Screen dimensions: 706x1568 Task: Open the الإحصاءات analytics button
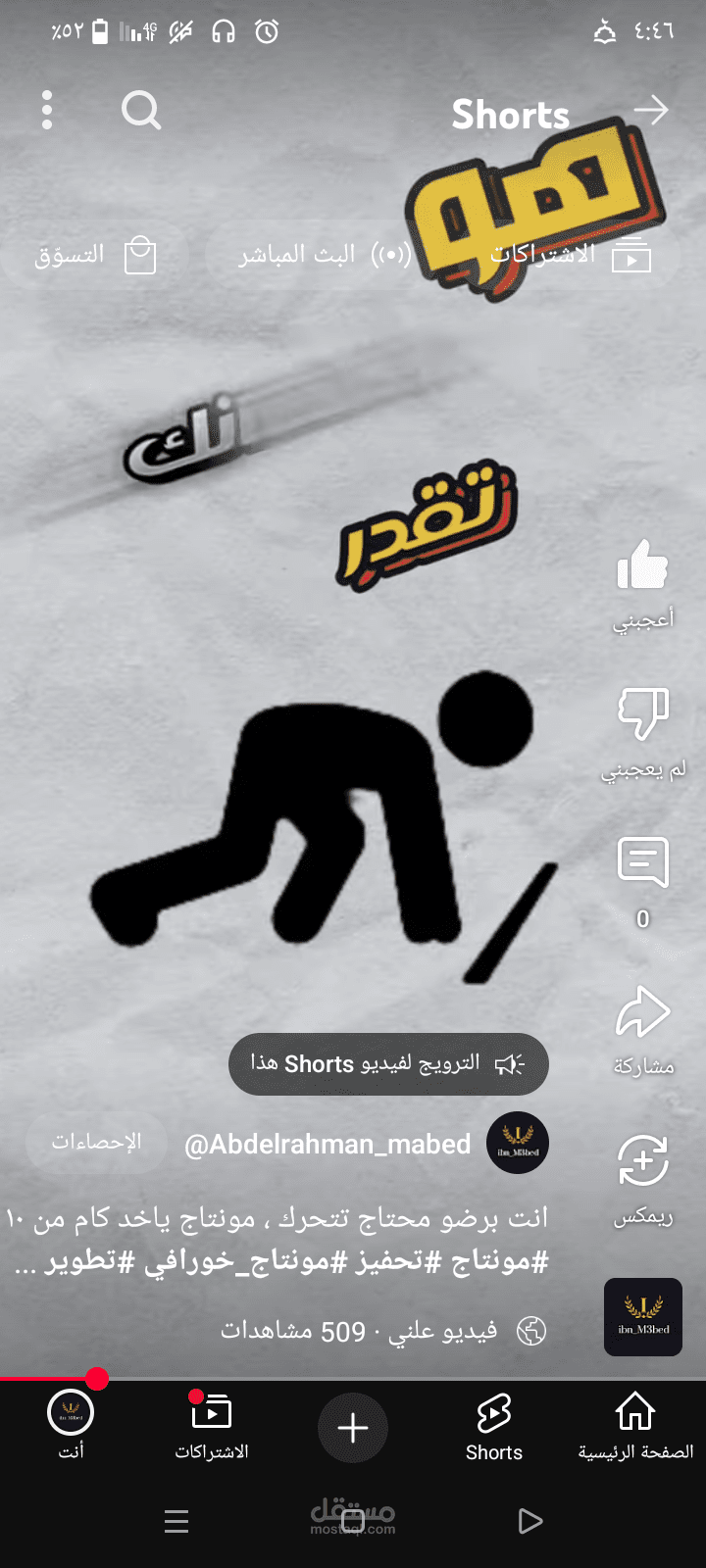(x=96, y=1143)
